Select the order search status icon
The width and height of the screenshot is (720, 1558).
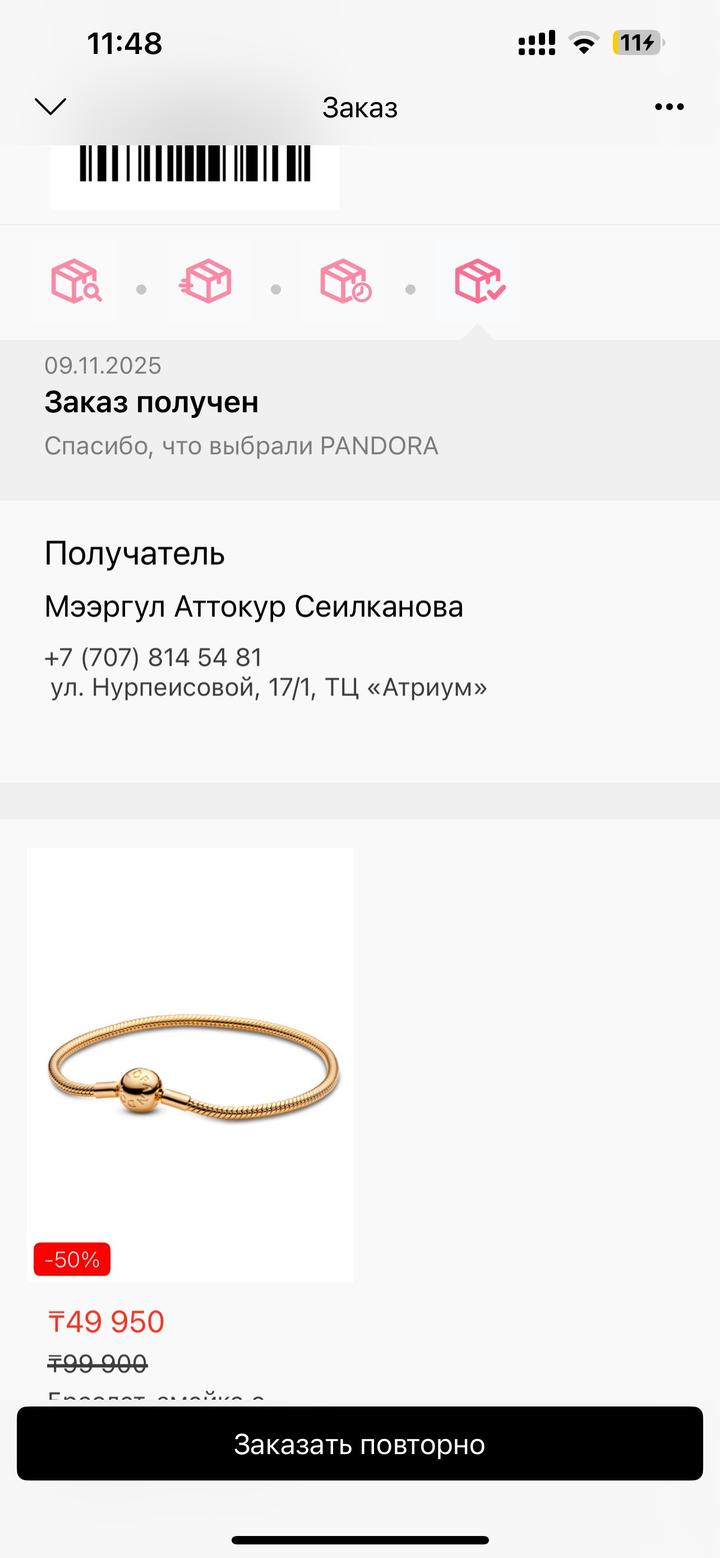click(76, 282)
